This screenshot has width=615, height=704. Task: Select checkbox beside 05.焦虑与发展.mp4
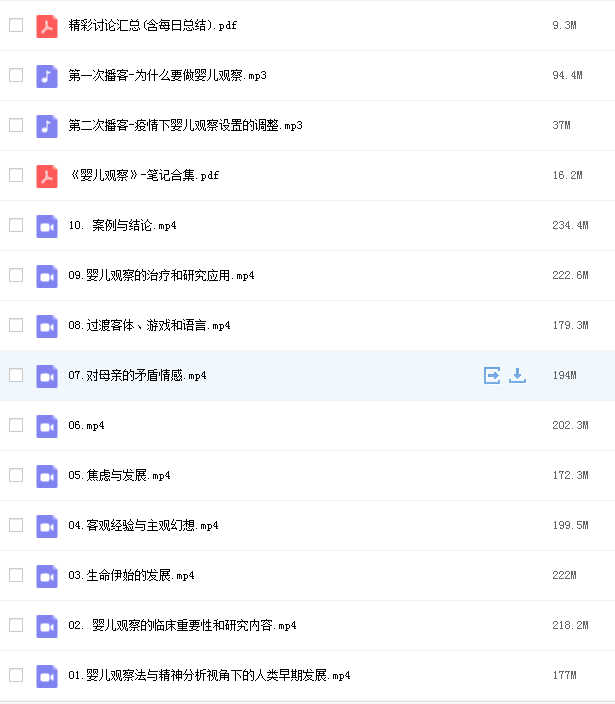pos(16,475)
